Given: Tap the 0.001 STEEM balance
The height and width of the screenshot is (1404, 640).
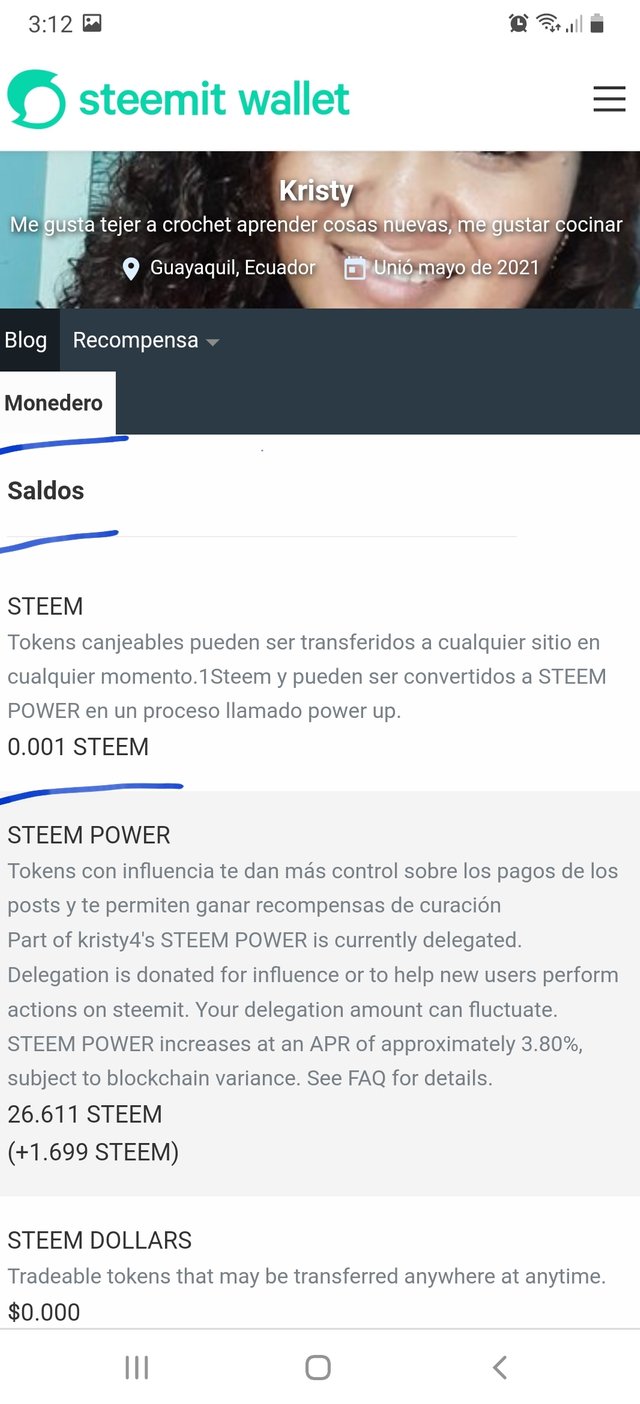Looking at the screenshot, I should [x=78, y=747].
